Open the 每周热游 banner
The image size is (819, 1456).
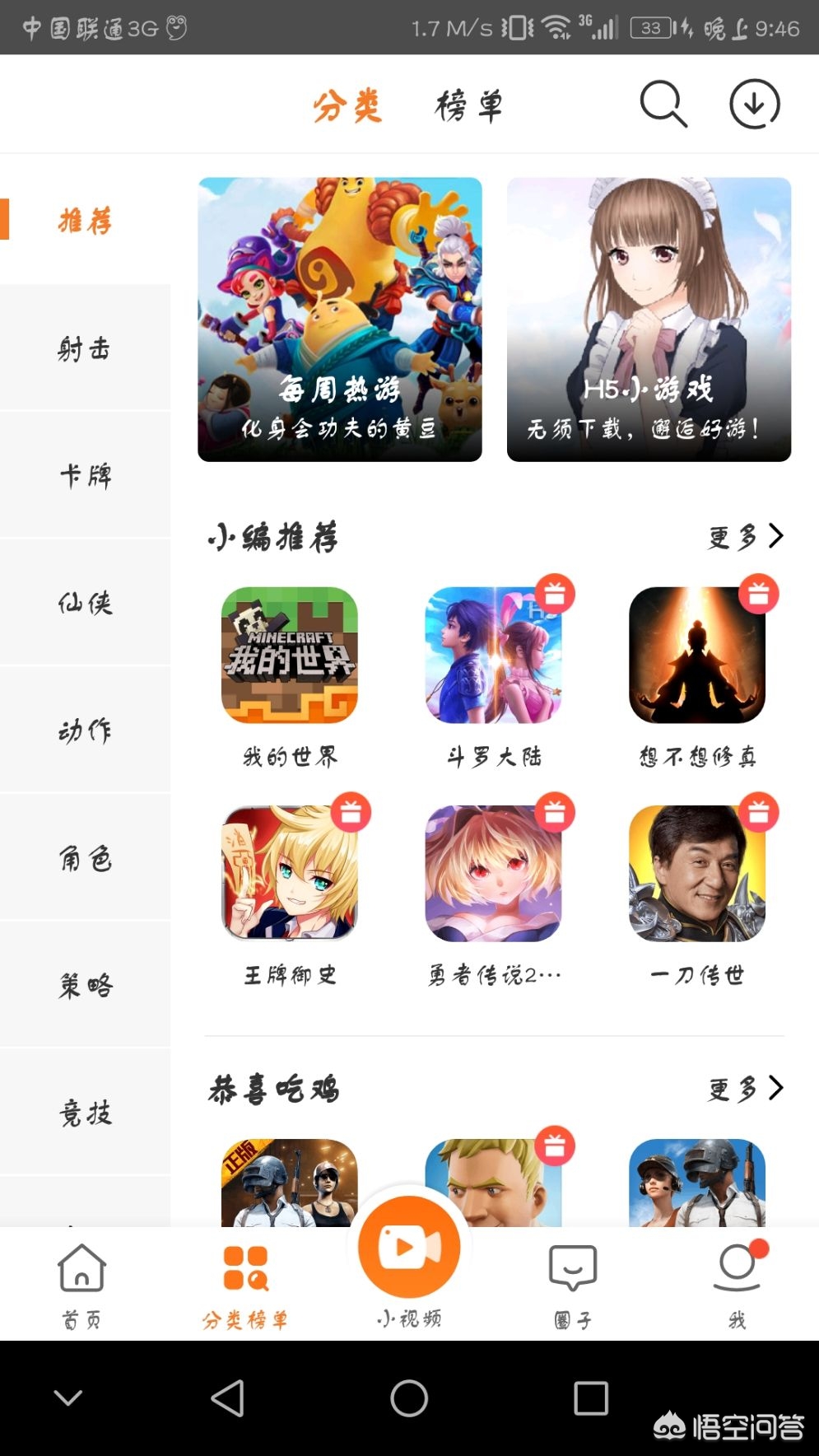click(x=340, y=320)
